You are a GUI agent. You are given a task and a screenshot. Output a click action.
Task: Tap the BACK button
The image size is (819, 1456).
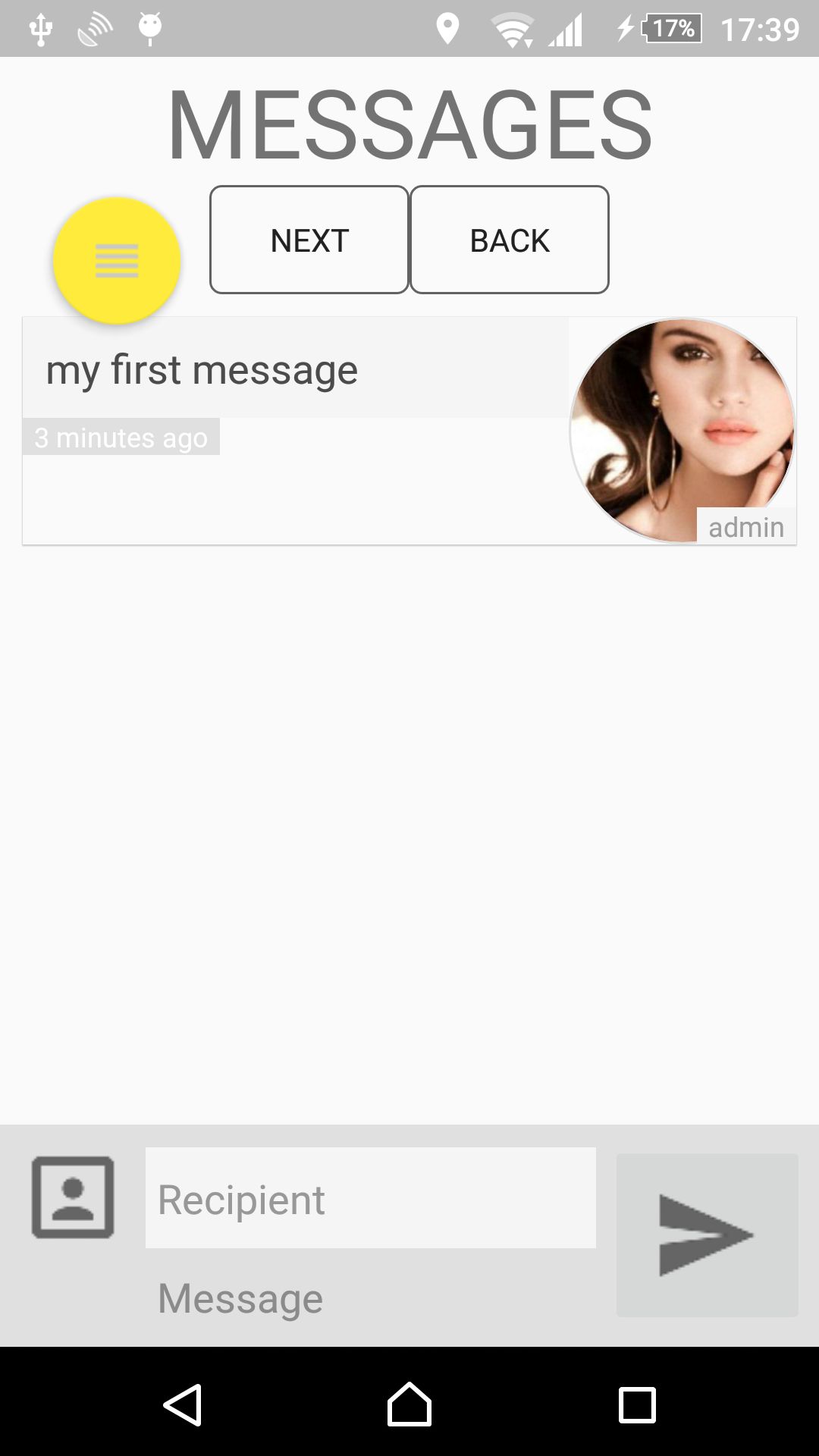[x=510, y=240]
